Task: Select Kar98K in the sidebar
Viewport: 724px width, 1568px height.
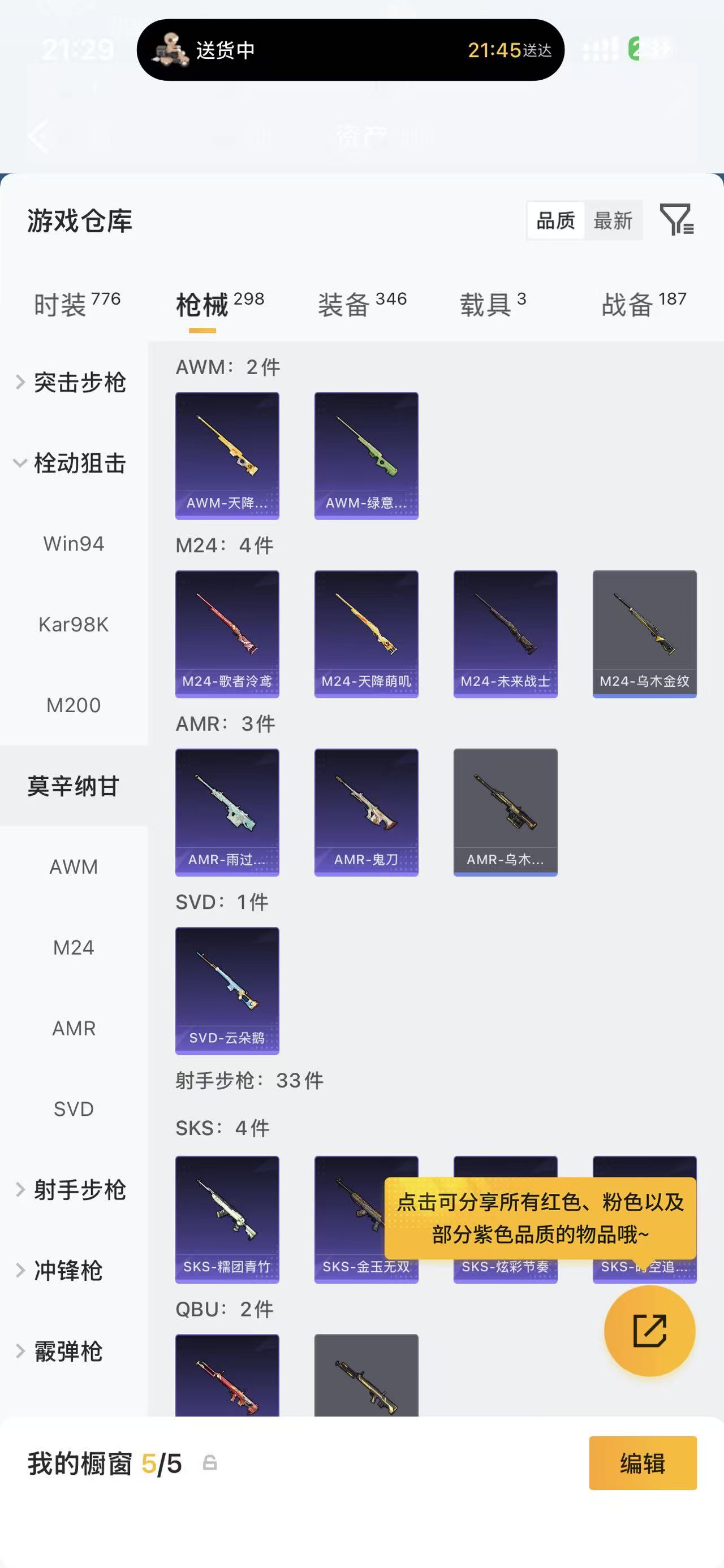Action: [74, 625]
